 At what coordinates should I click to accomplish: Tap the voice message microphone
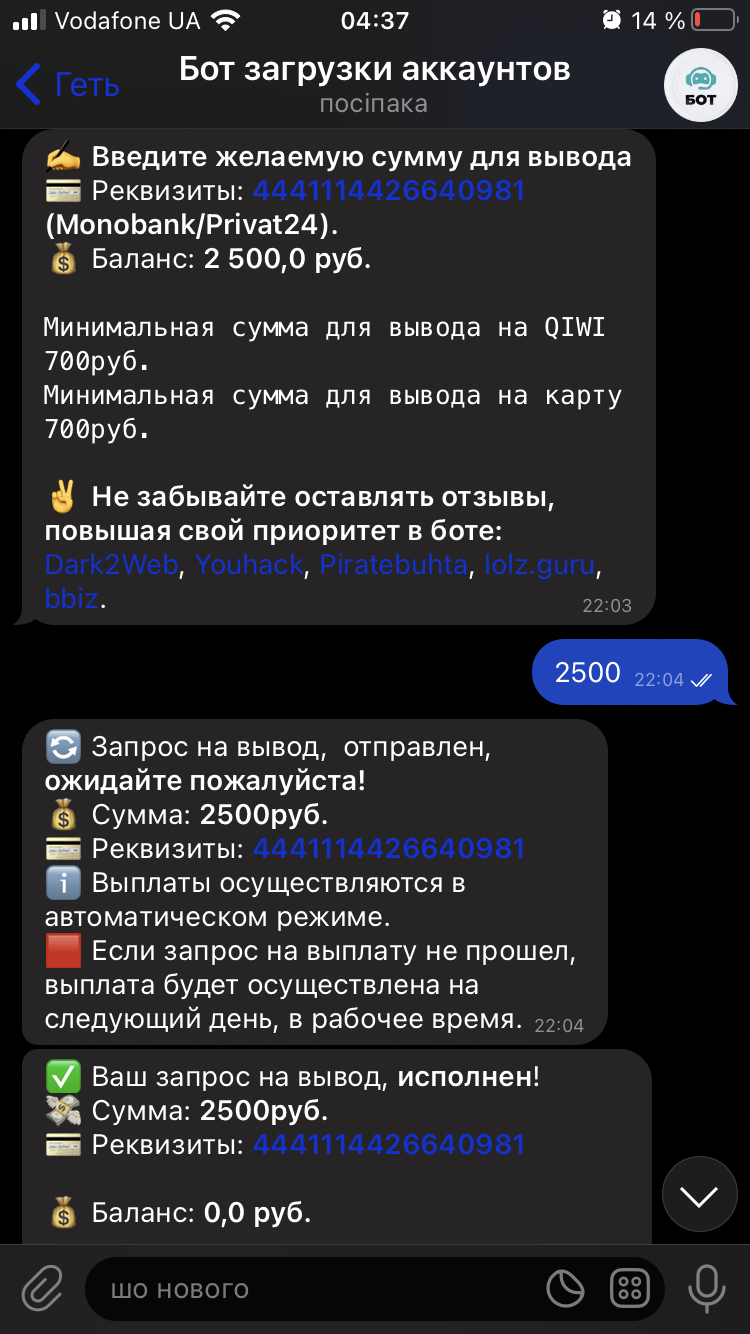[707, 1289]
